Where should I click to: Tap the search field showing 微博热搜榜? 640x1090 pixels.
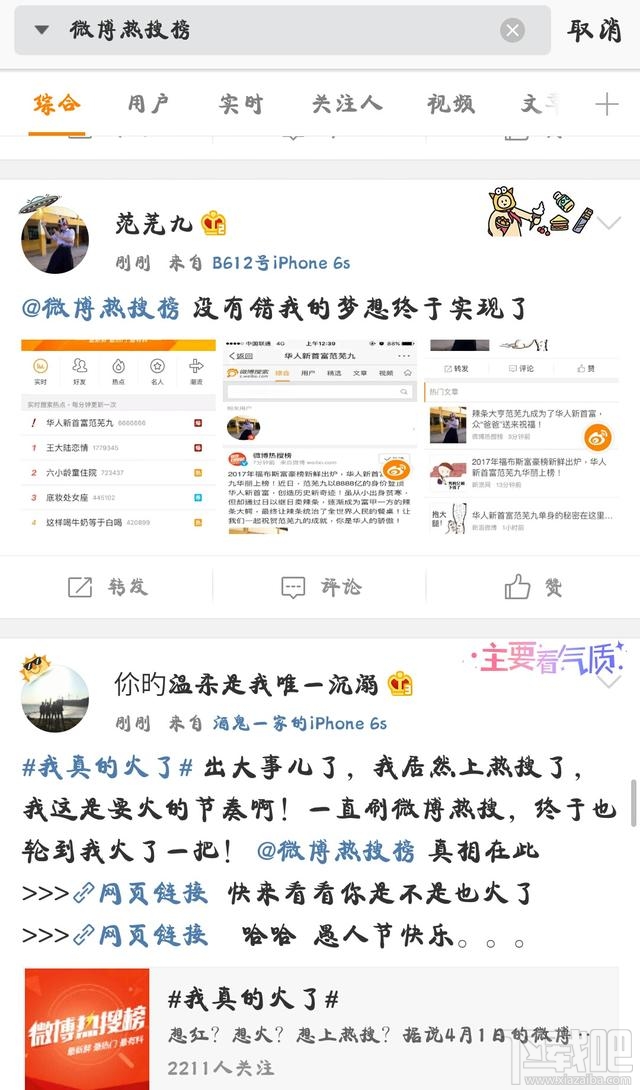[280, 30]
